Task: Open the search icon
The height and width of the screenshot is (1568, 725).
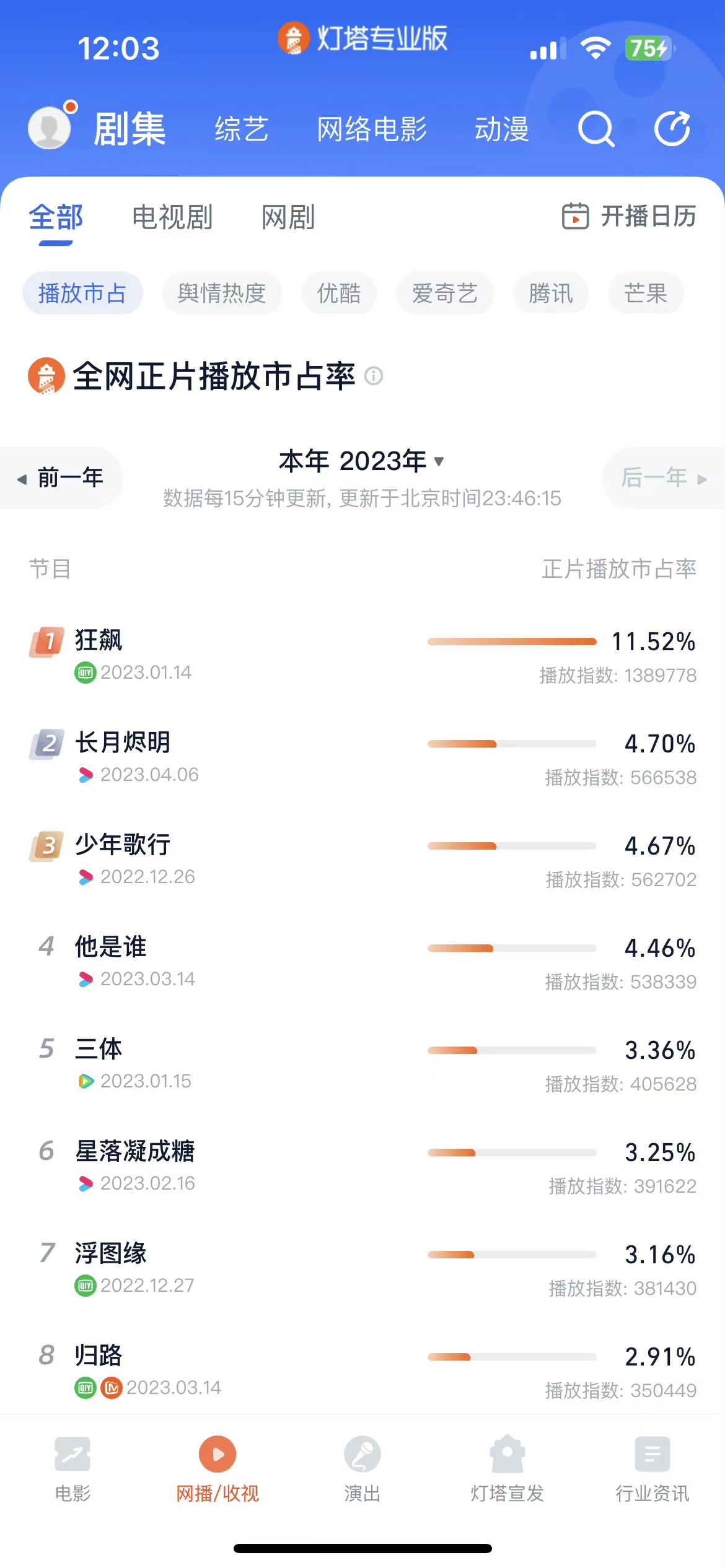Action: 595,129
